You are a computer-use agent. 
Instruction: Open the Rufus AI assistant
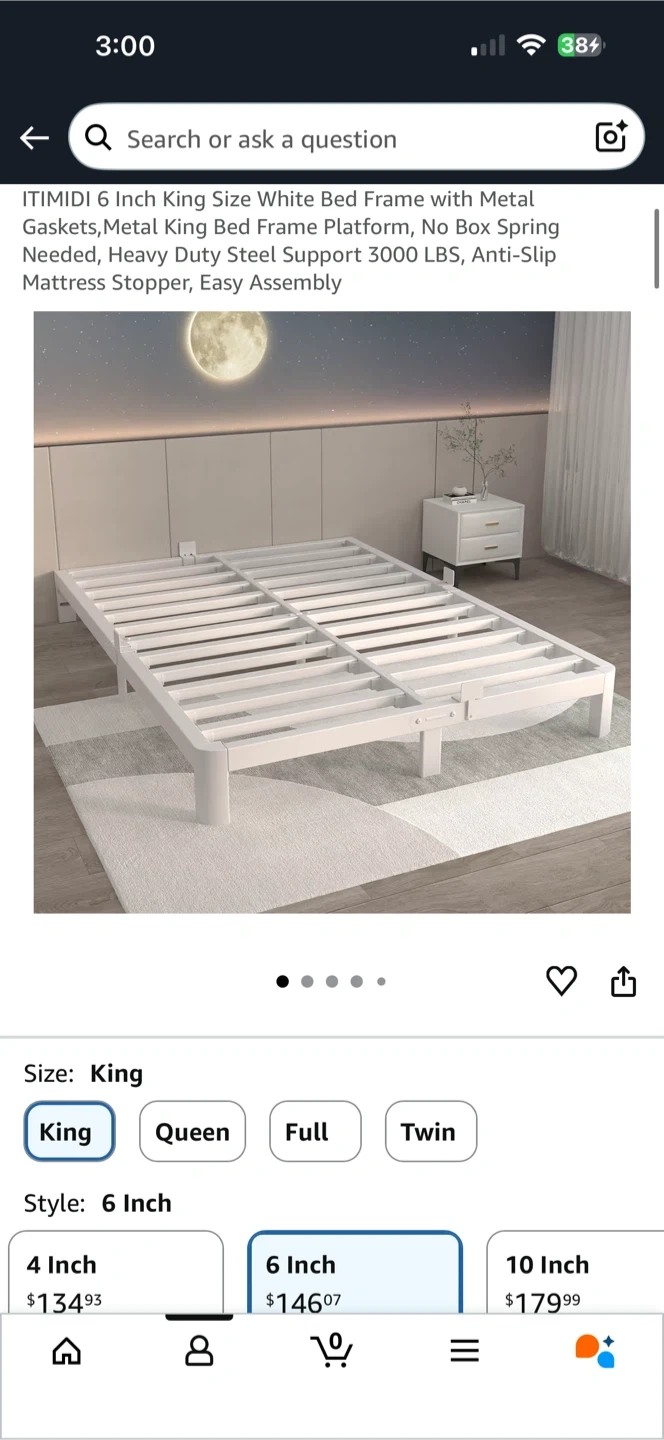click(595, 1350)
